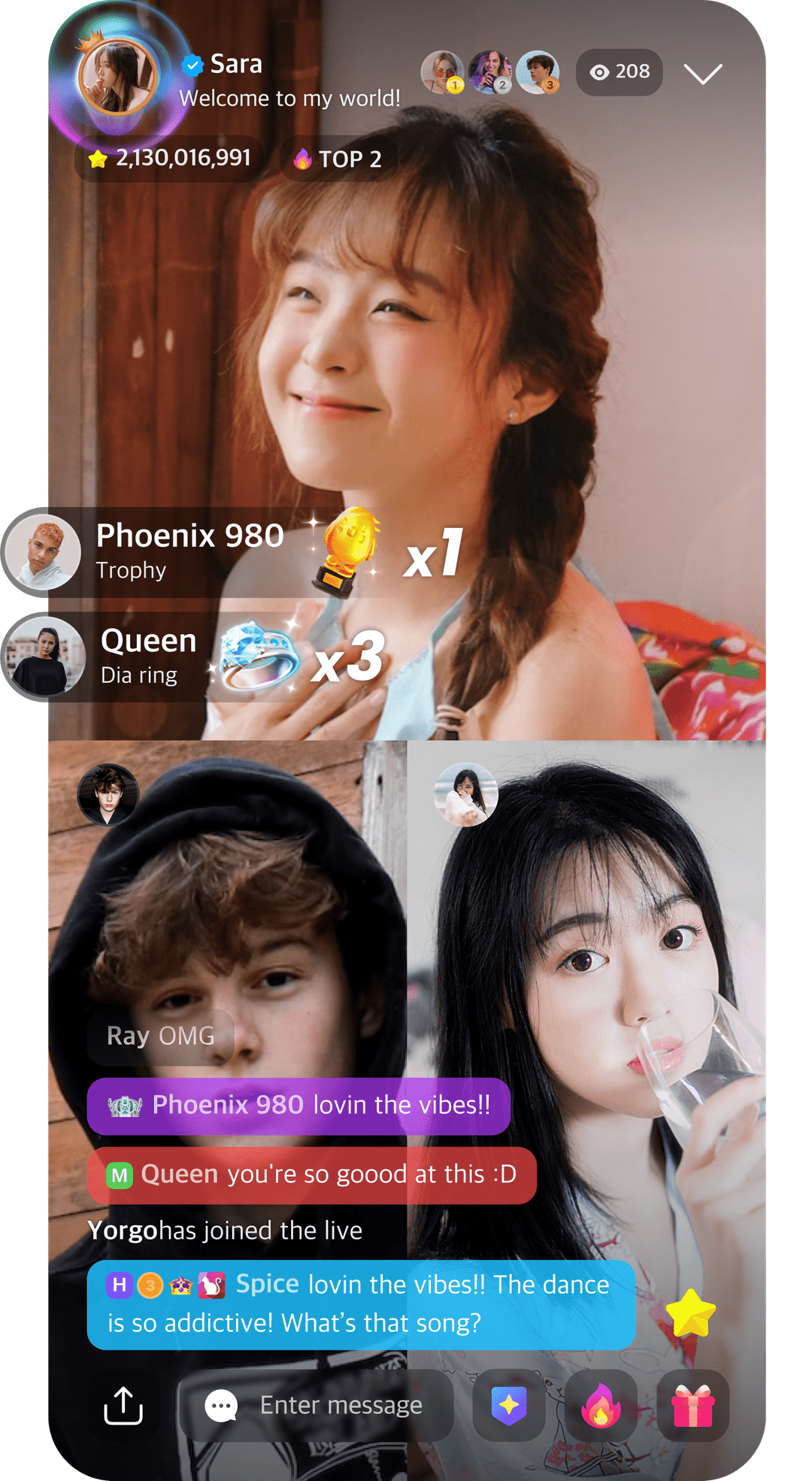Open the star points counter chip
This screenshot has height=1481, width=812.
point(170,158)
